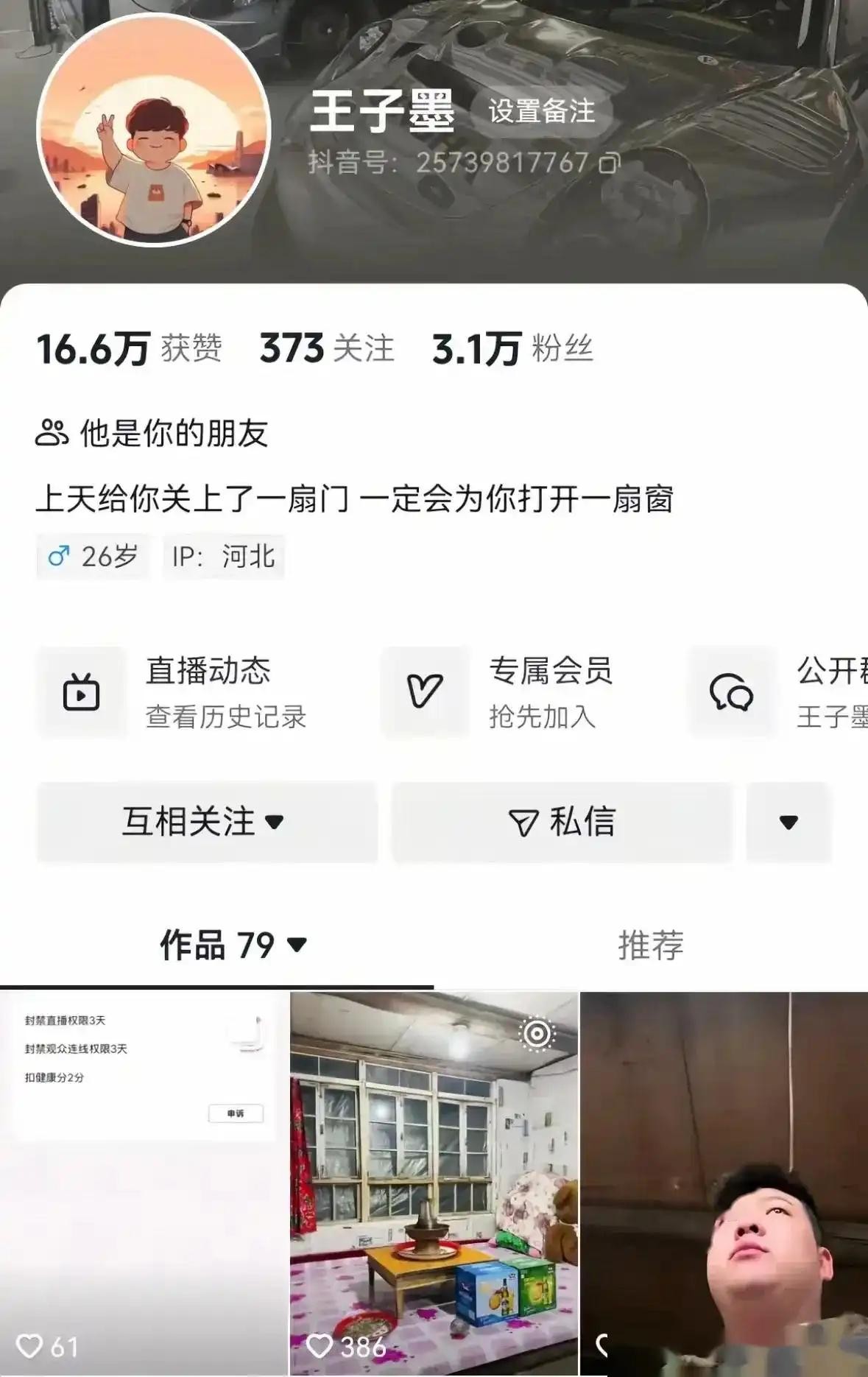Open the 作品 79 sorting dropdown

233,945
